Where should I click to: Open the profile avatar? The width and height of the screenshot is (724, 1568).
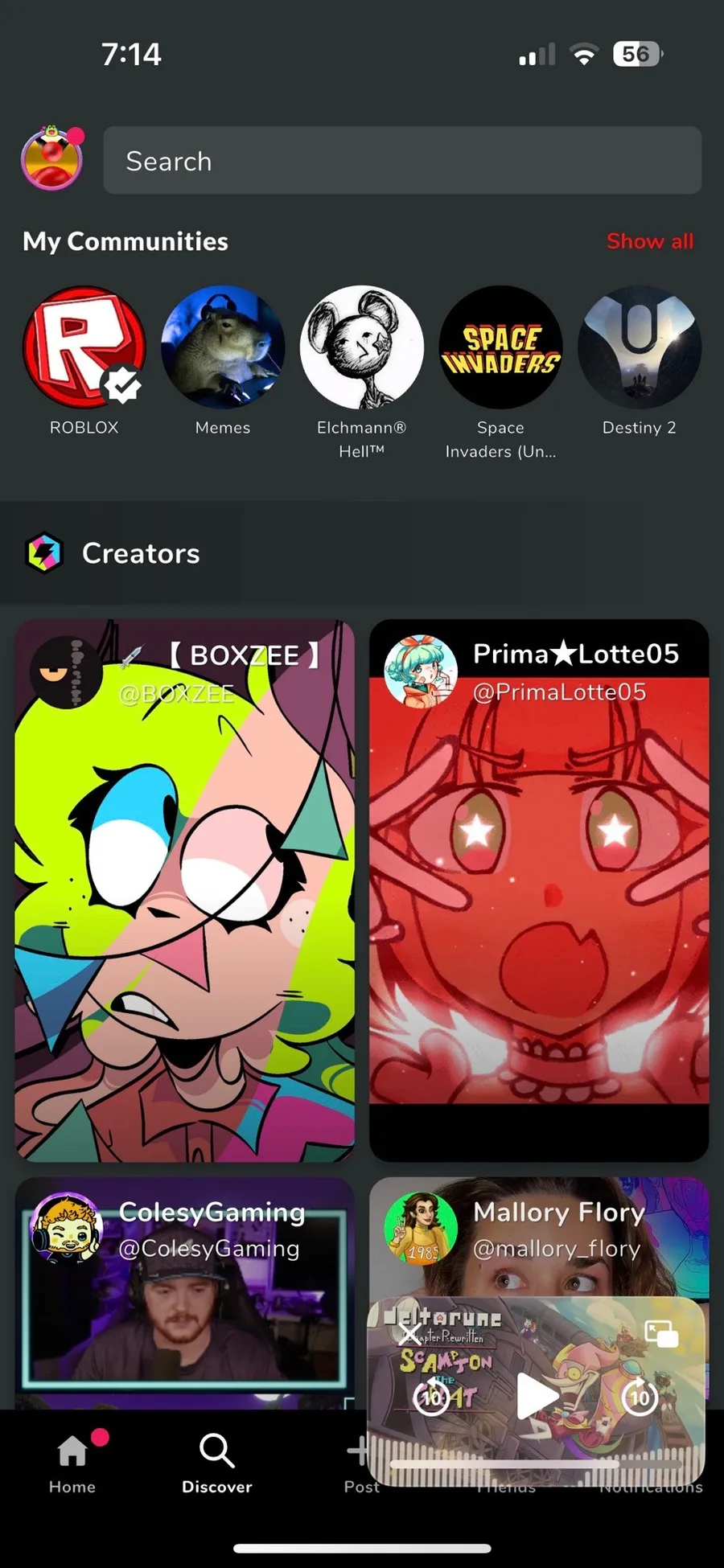[52, 158]
